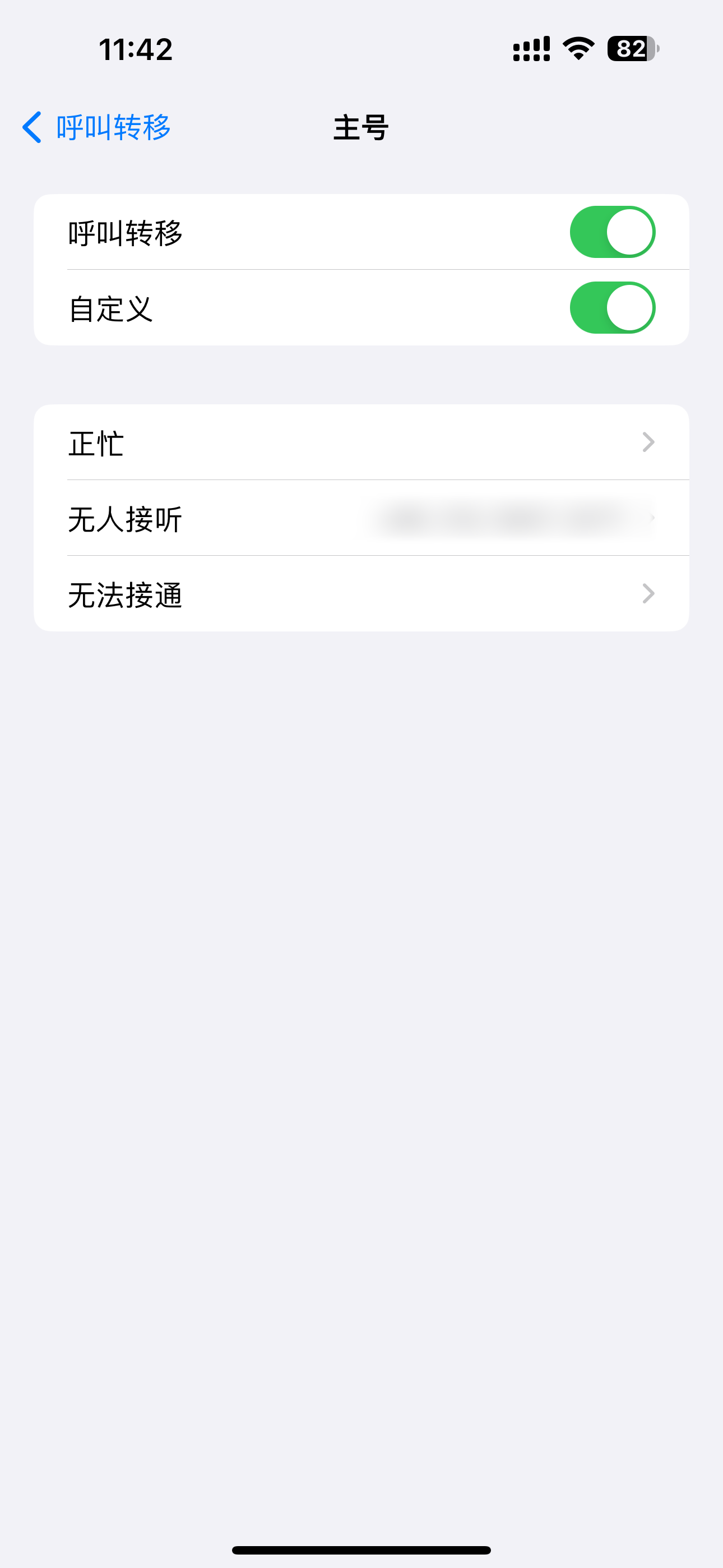This screenshot has height=1568, width=723.
Task: Disable the 自定义 toggle
Action: pyautogui.click(x=611, y=307)
